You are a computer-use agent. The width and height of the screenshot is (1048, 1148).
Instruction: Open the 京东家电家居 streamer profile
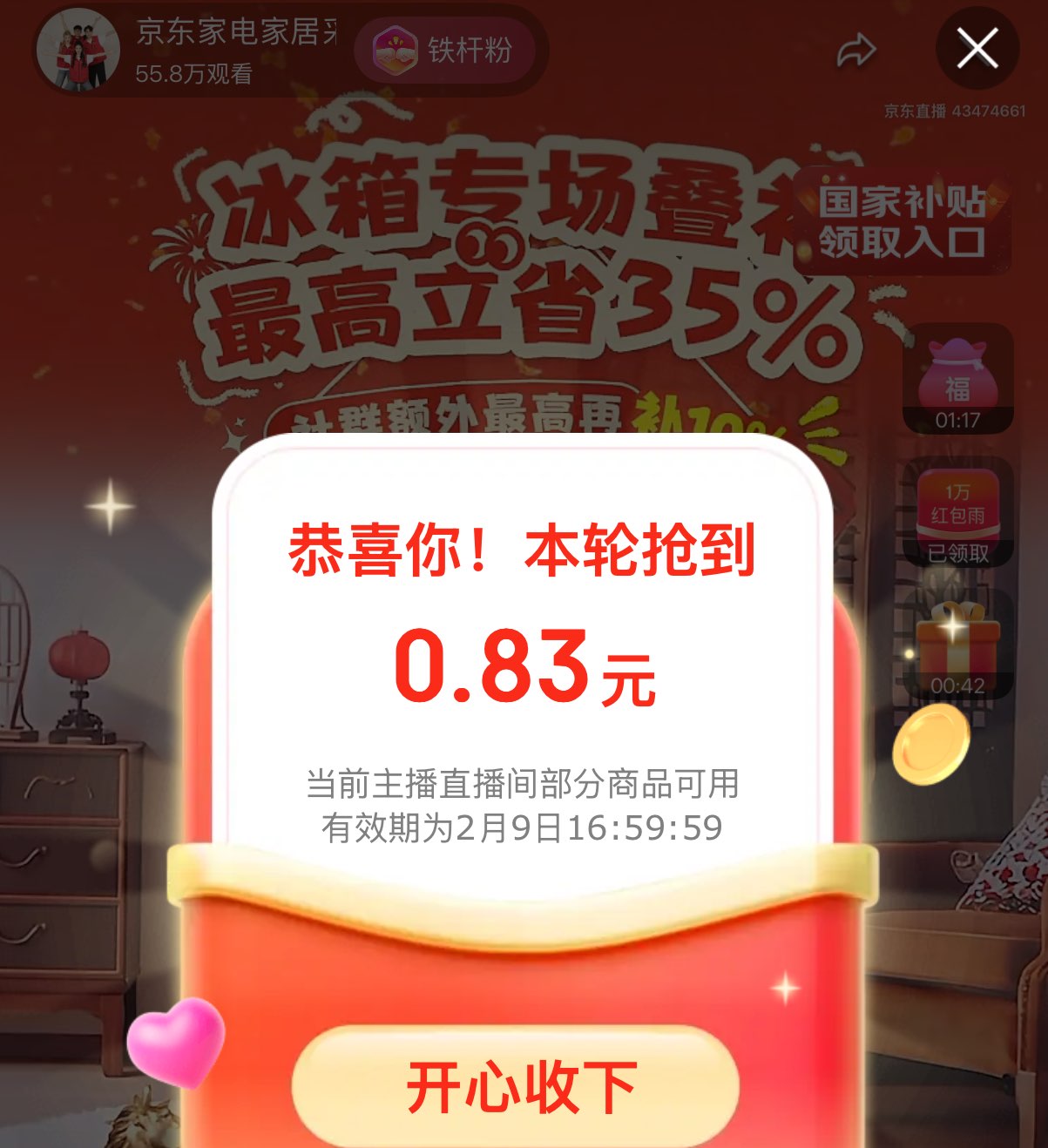pos(78,50)
